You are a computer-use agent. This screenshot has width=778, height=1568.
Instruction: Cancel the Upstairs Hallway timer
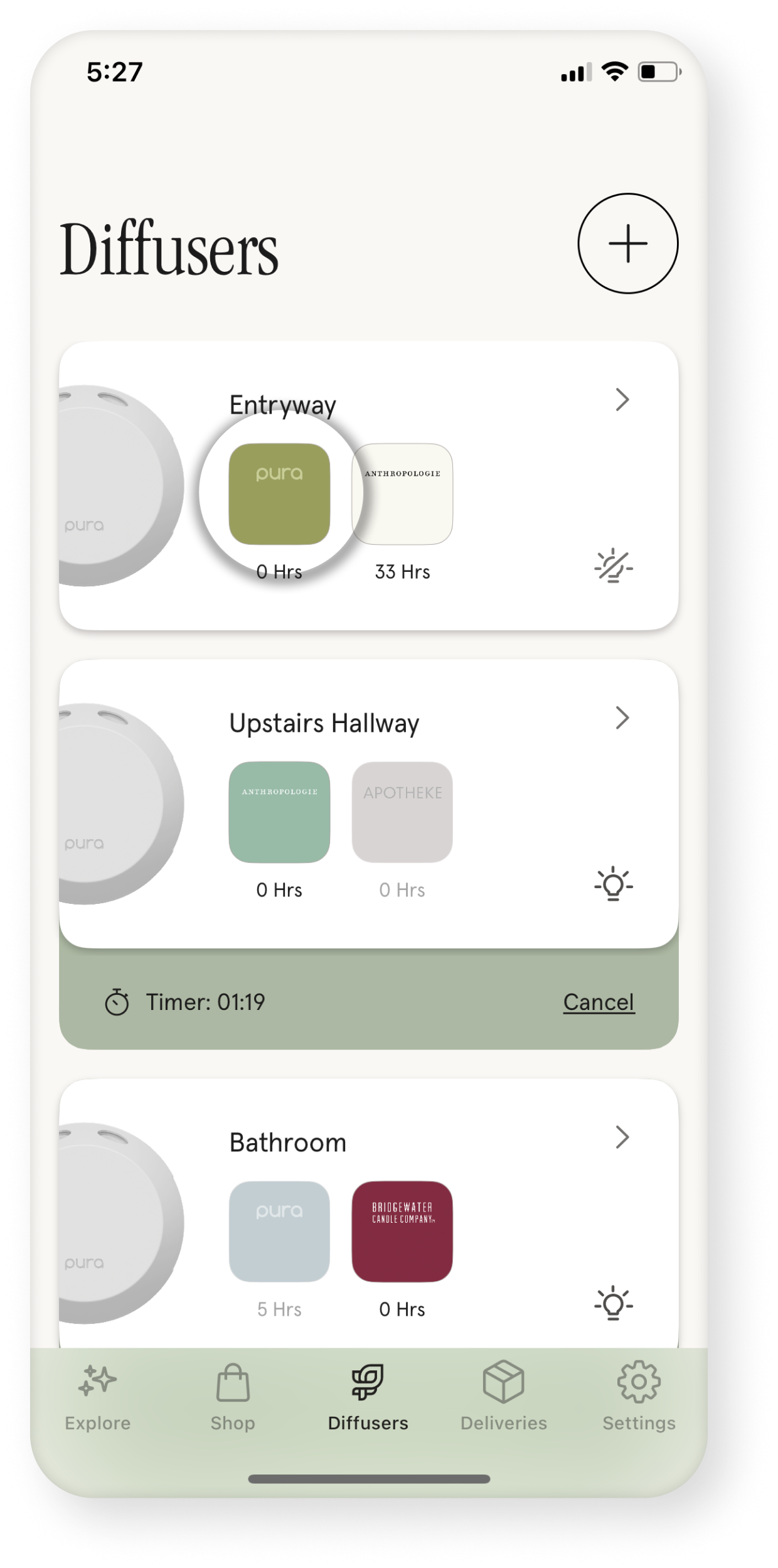tap(599, 1002)
